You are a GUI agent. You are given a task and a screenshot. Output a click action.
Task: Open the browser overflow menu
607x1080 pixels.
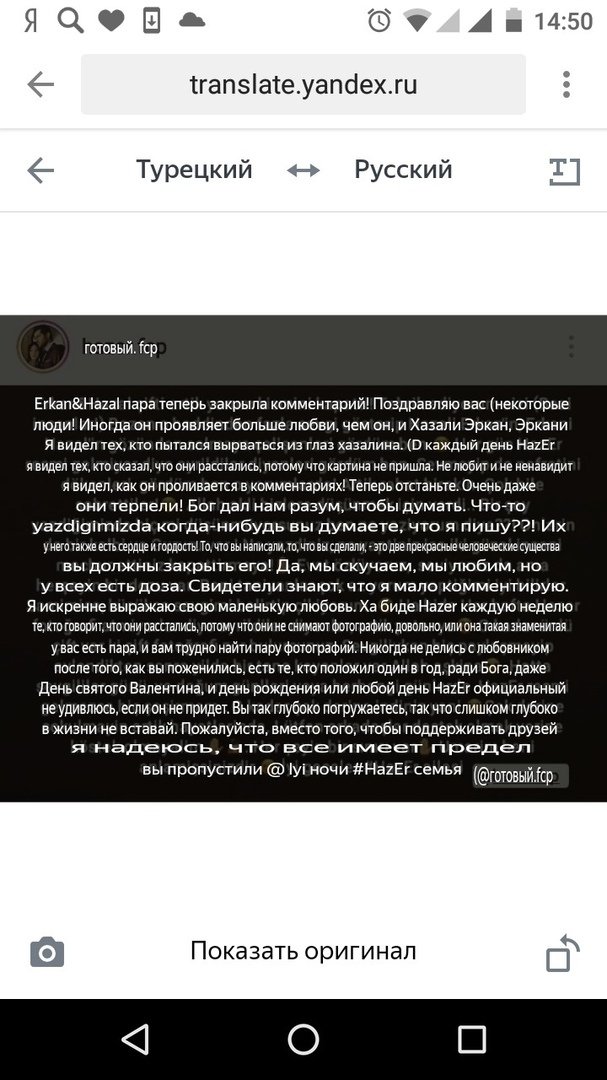pyautogui.click(x=567, y=85)
